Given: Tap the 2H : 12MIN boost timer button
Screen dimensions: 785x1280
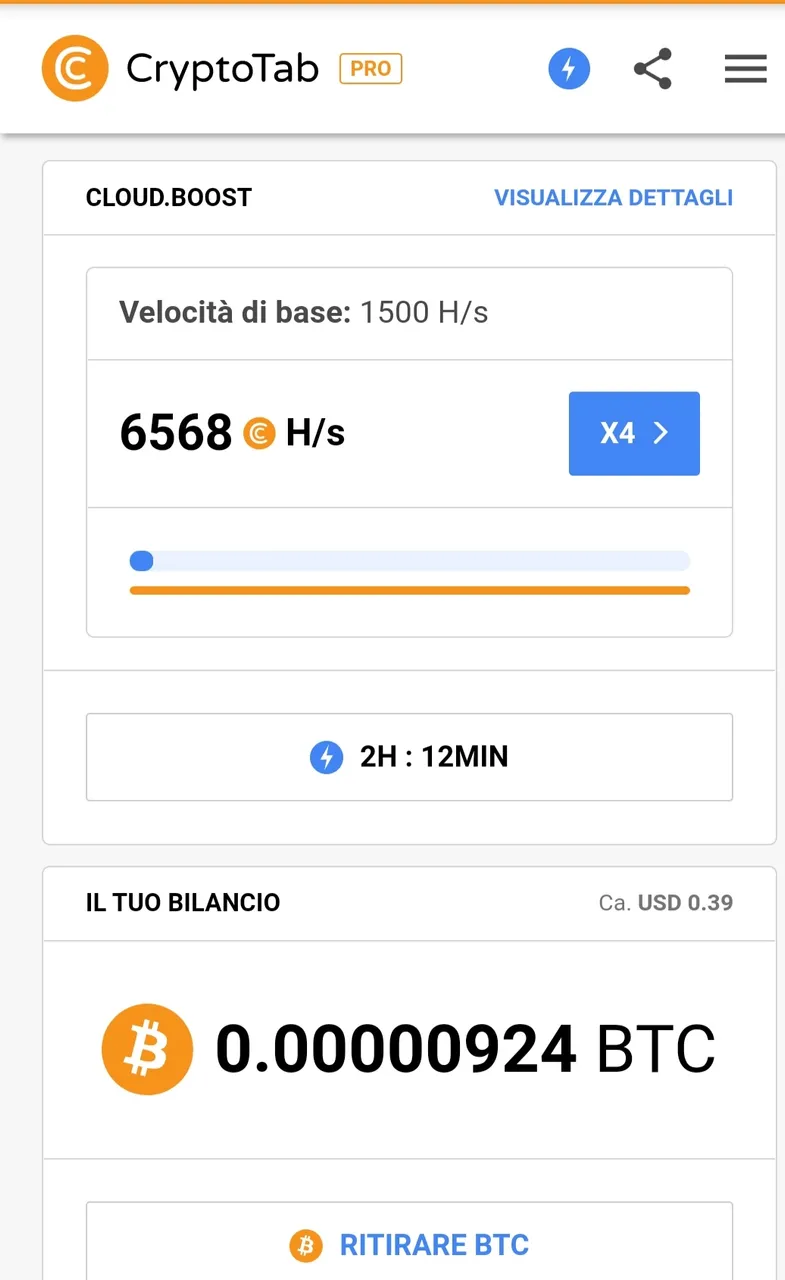Looking at the screenshot, I should [409, 757].
